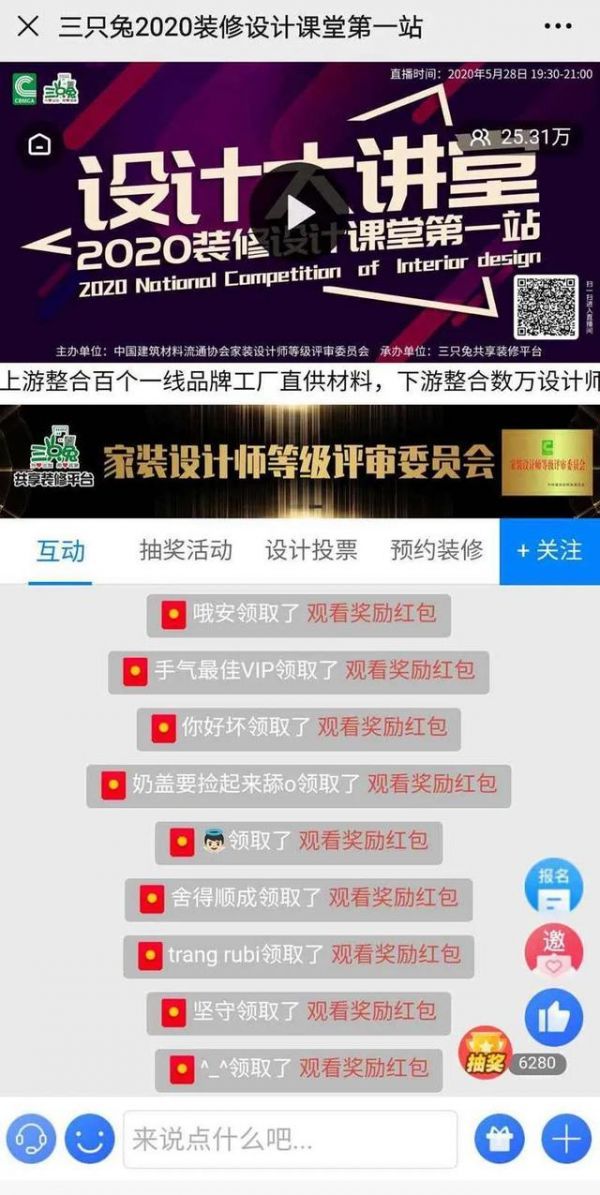The height and width of the screenshot is (1195, 600).
Task: Play the live-stream video
Action: coord(299,211)
